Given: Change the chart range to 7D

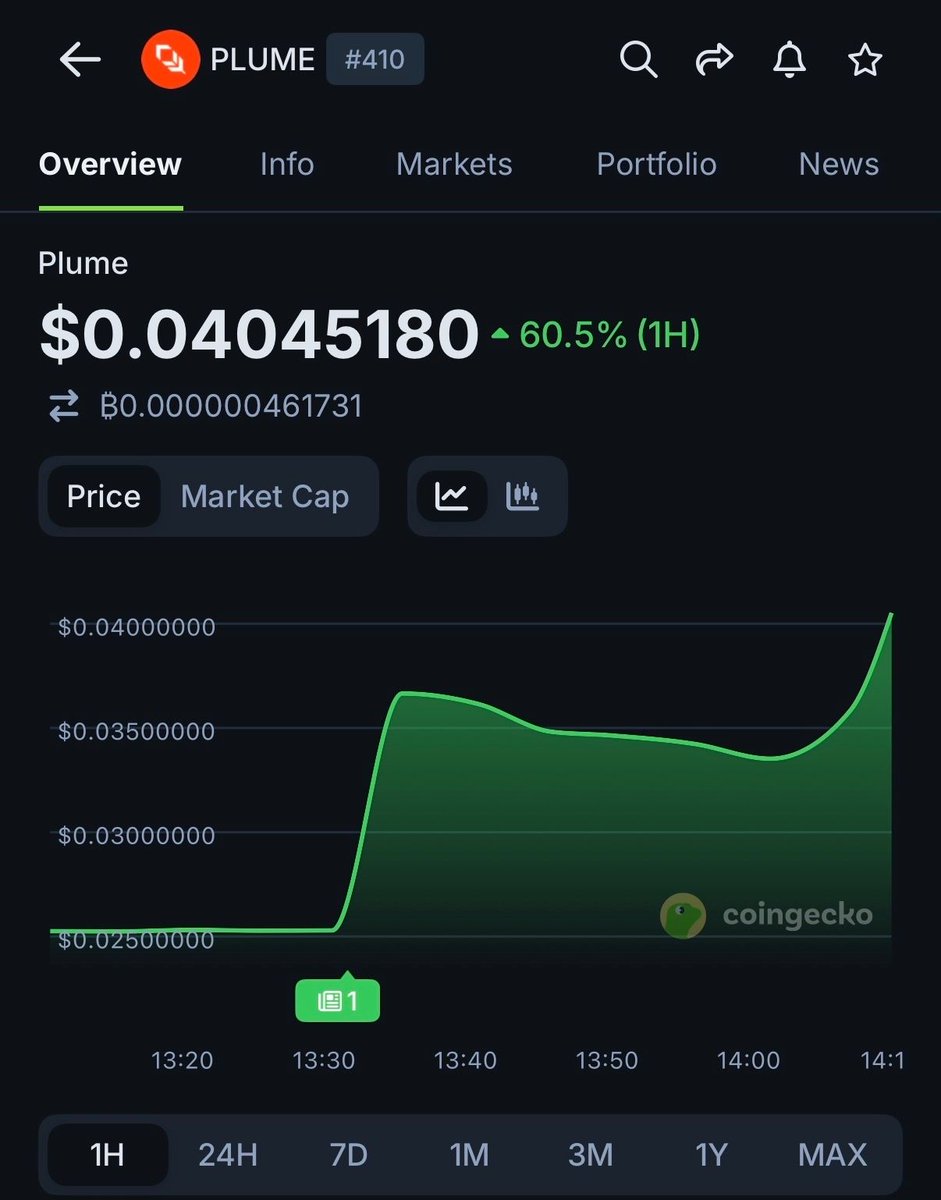Looking at the screenshot, I should point(348,1155).
